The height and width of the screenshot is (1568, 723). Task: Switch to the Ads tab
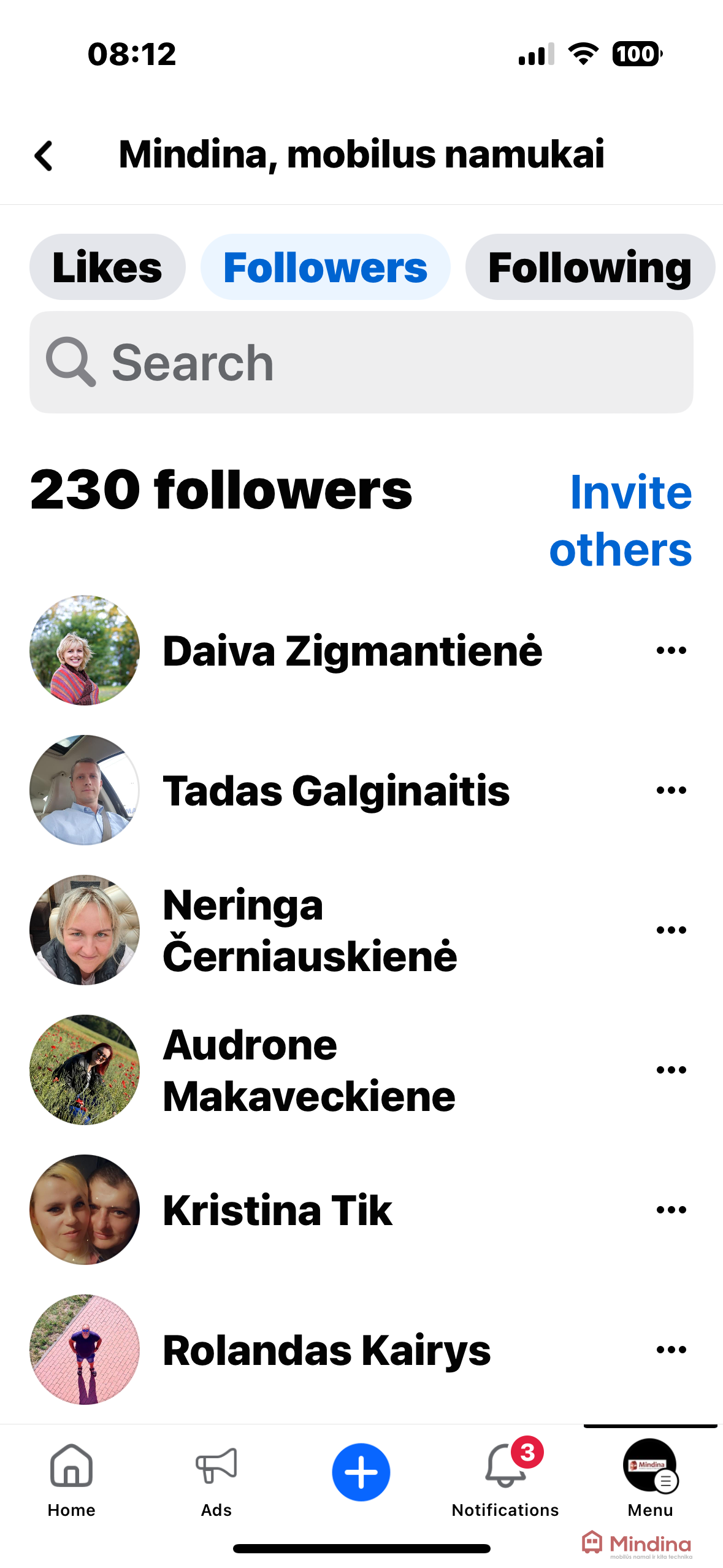coord(216,1480)
